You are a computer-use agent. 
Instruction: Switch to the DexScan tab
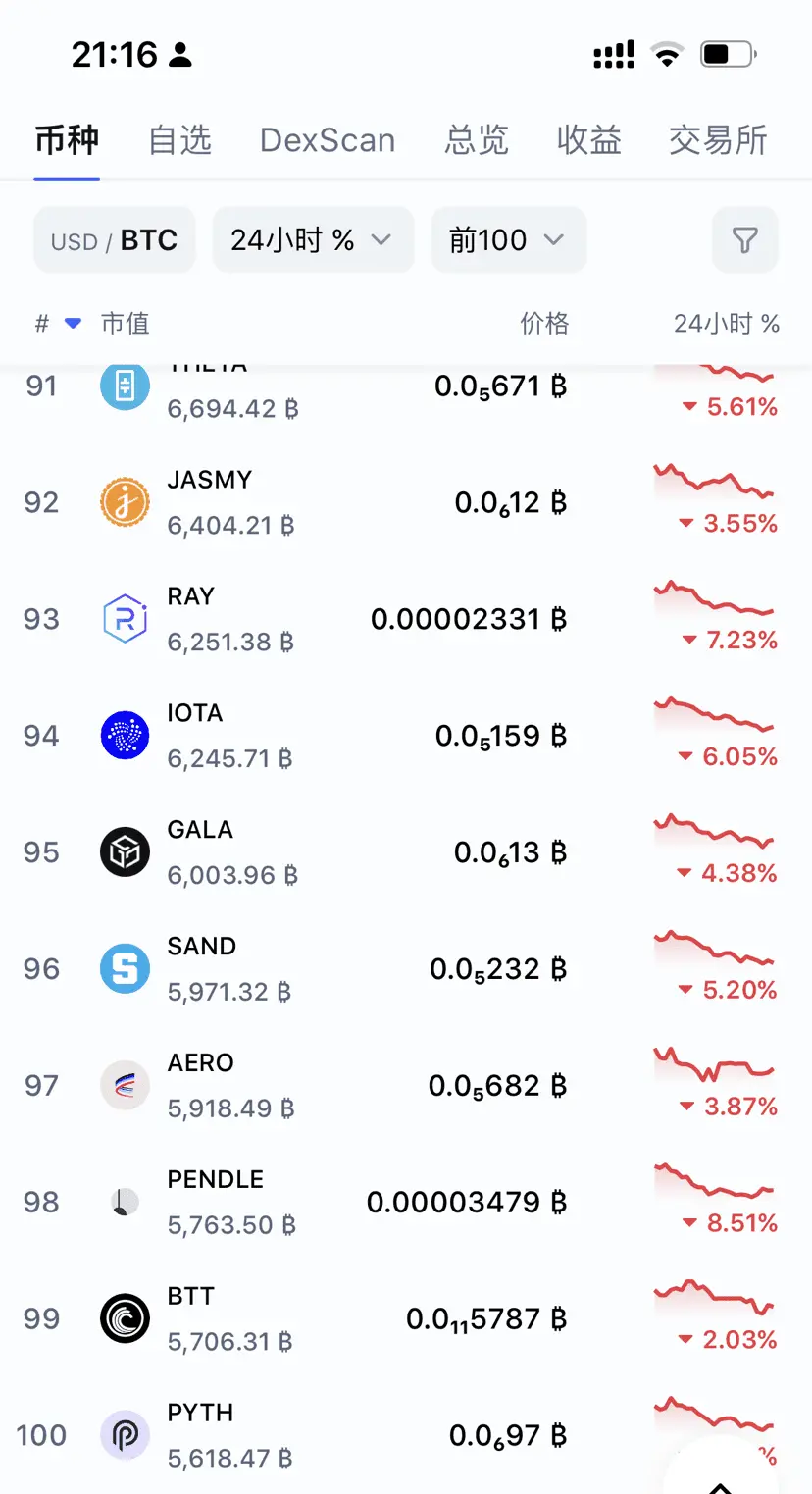pyautogui.click(x=328, y=140)
